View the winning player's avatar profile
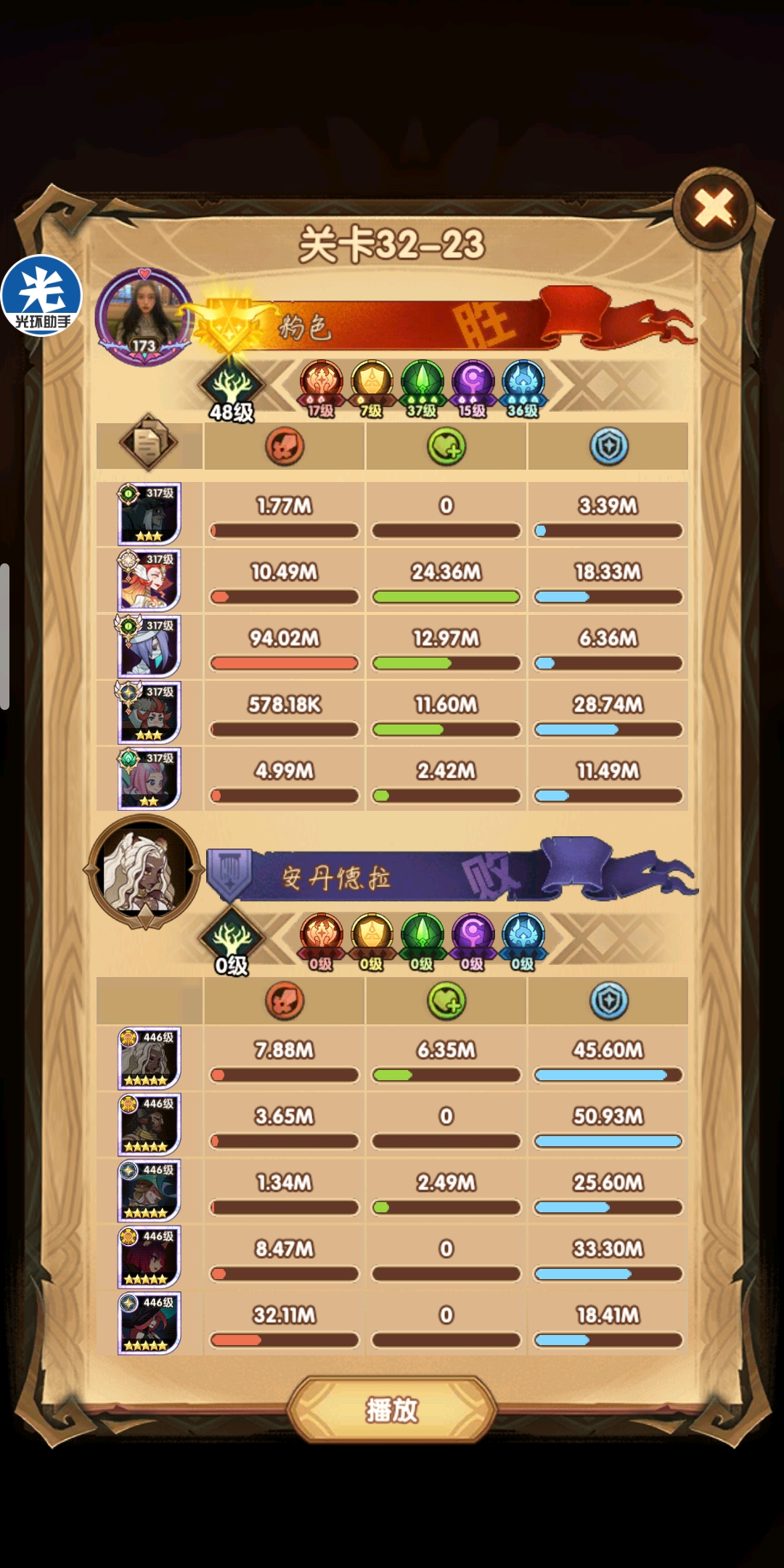 144,317
